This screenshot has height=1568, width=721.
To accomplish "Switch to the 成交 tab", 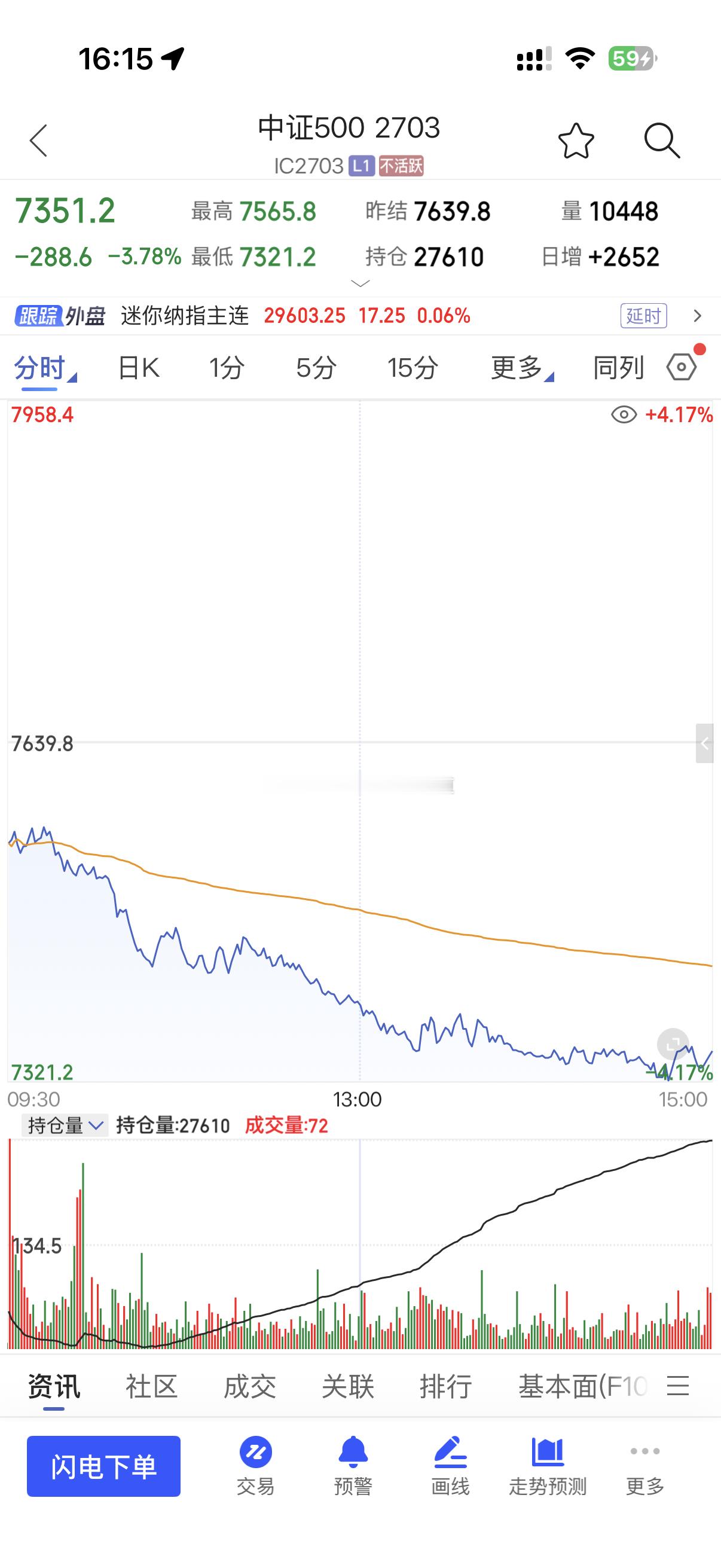I will coord(249,1386).
